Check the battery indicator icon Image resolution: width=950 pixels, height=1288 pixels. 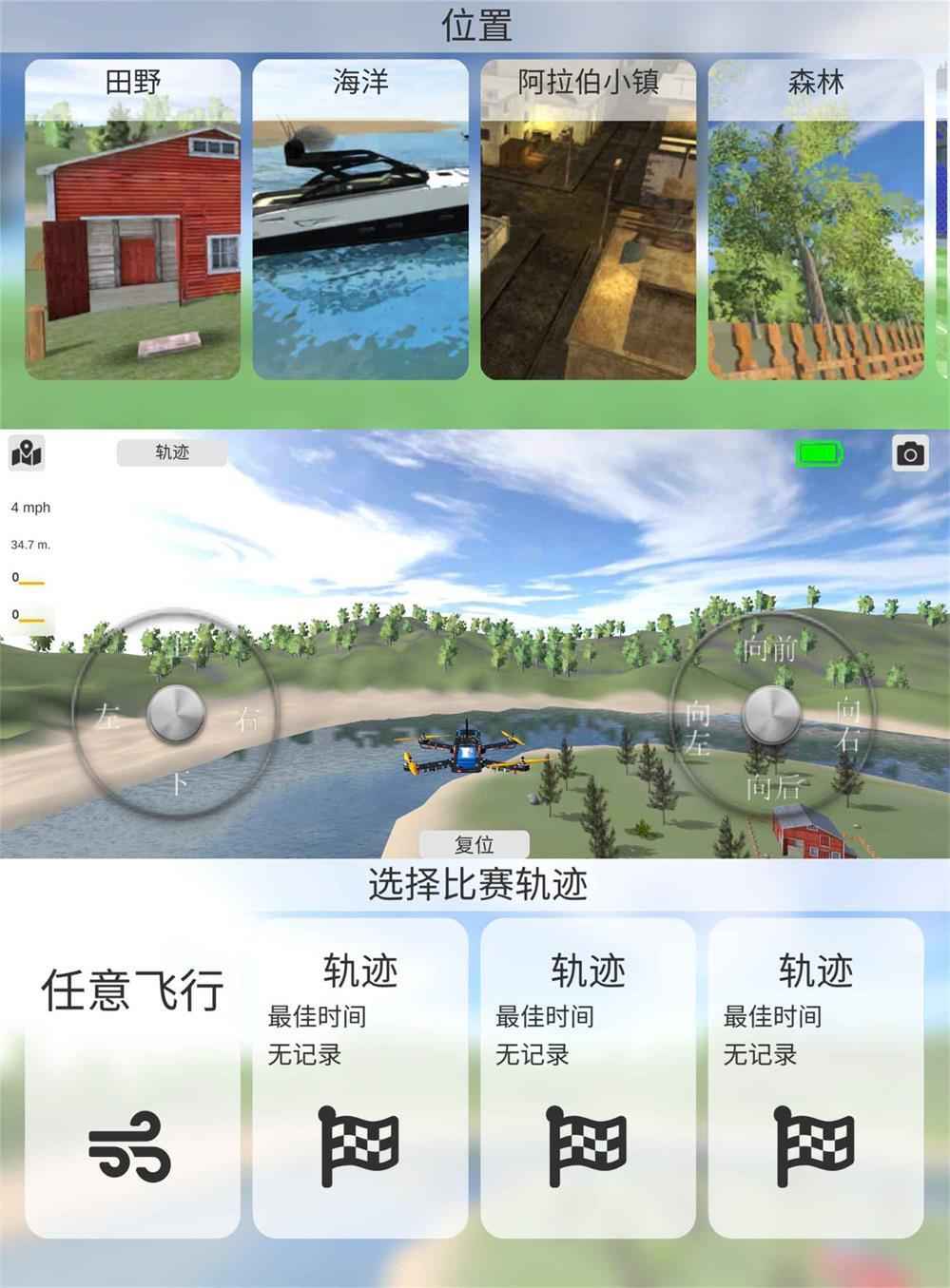tap(820, 455)
